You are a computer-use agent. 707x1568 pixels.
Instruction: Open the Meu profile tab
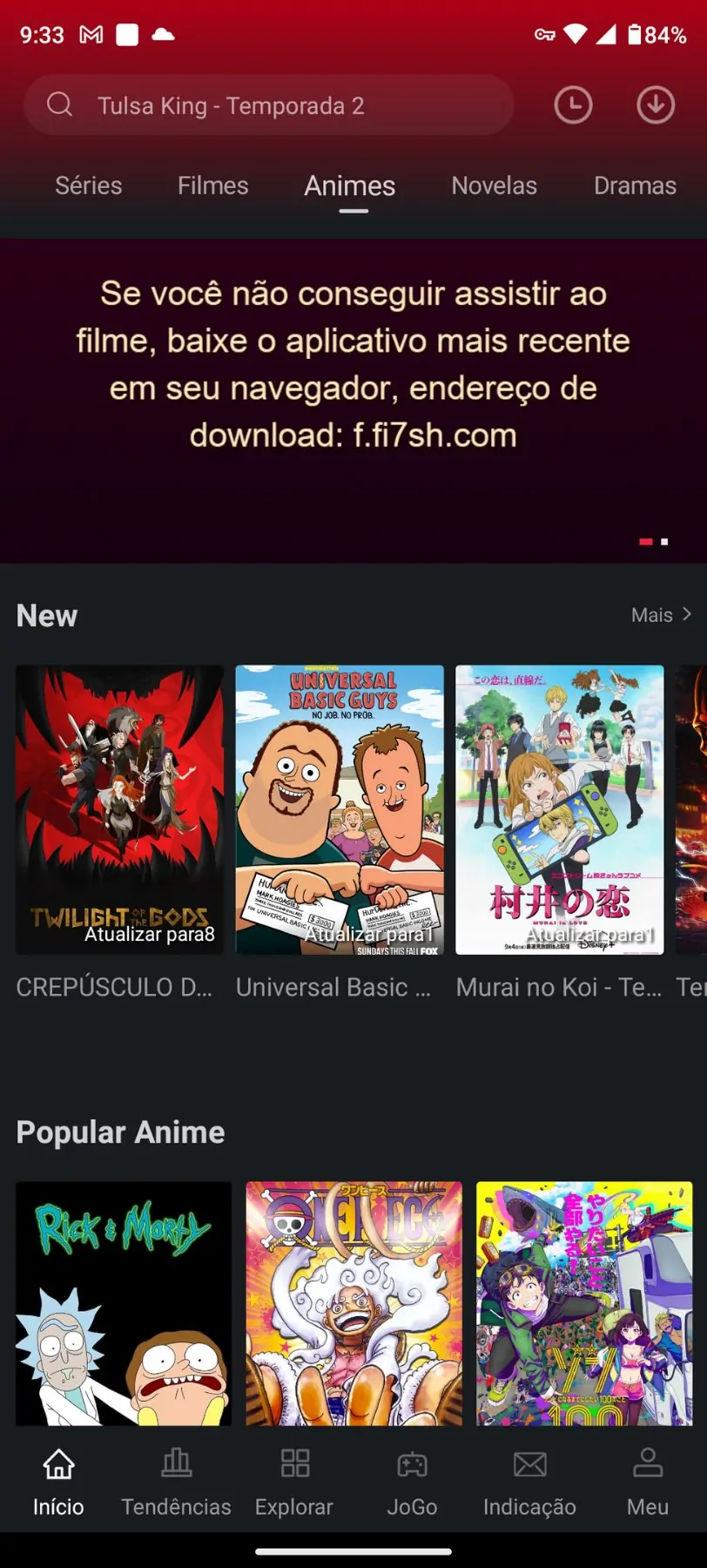[648, 1481]
